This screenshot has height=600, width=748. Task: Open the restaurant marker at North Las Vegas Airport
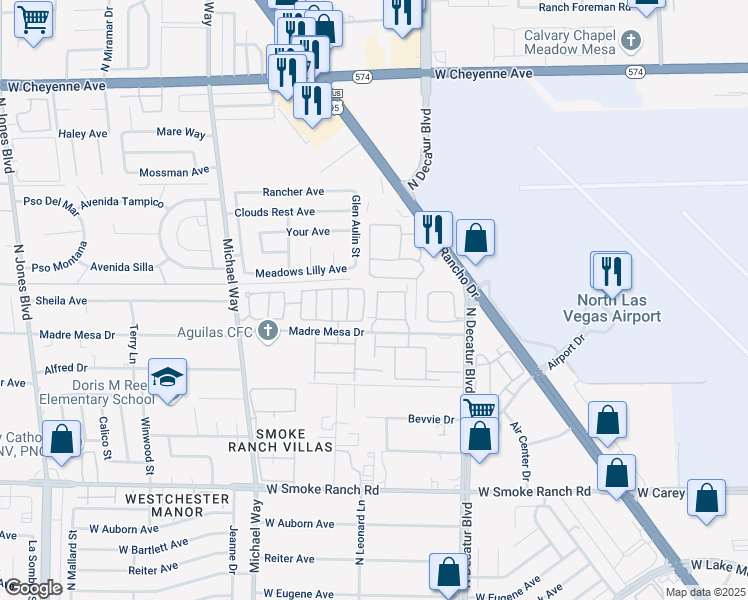click(x=610, y=270)
